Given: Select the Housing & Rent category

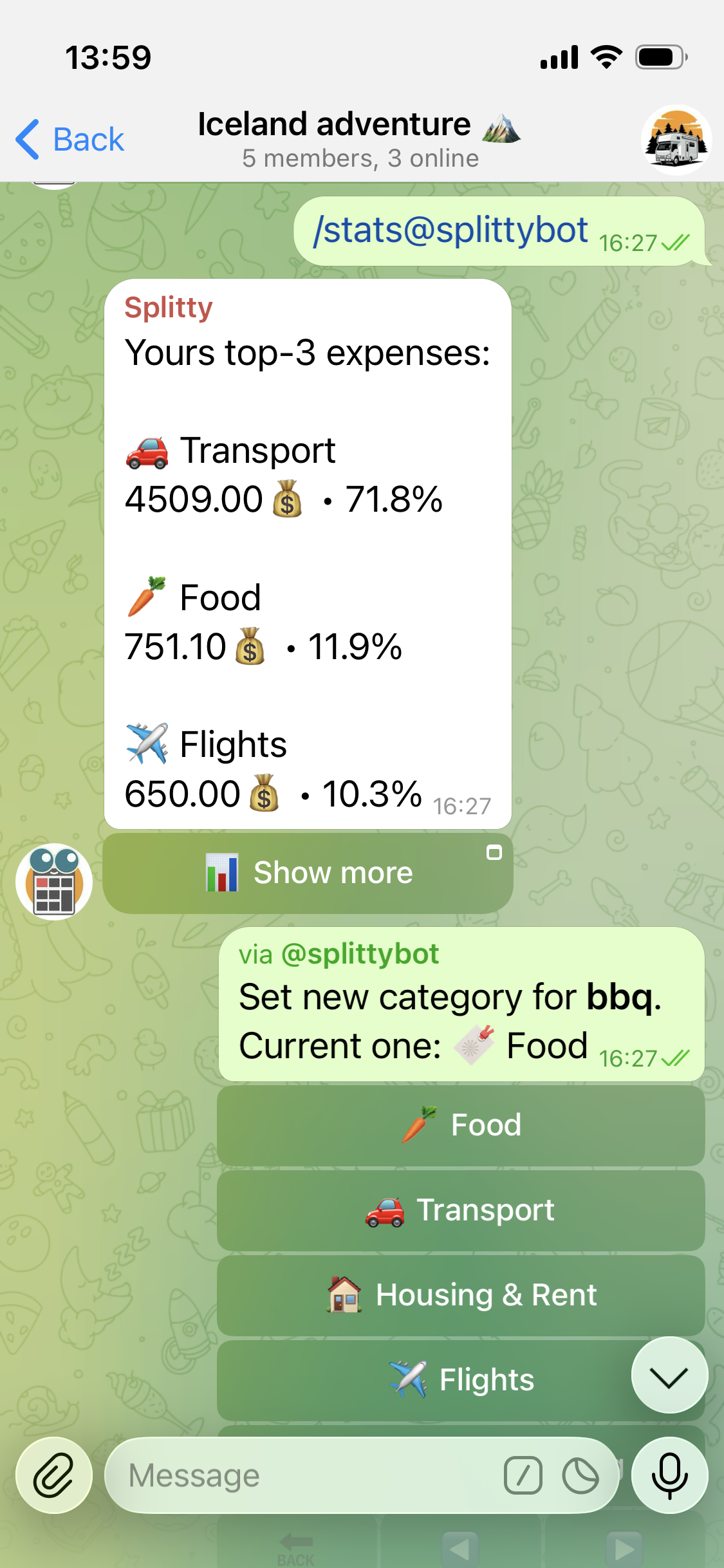Looking at the screenshot, I should point(461,1295).
